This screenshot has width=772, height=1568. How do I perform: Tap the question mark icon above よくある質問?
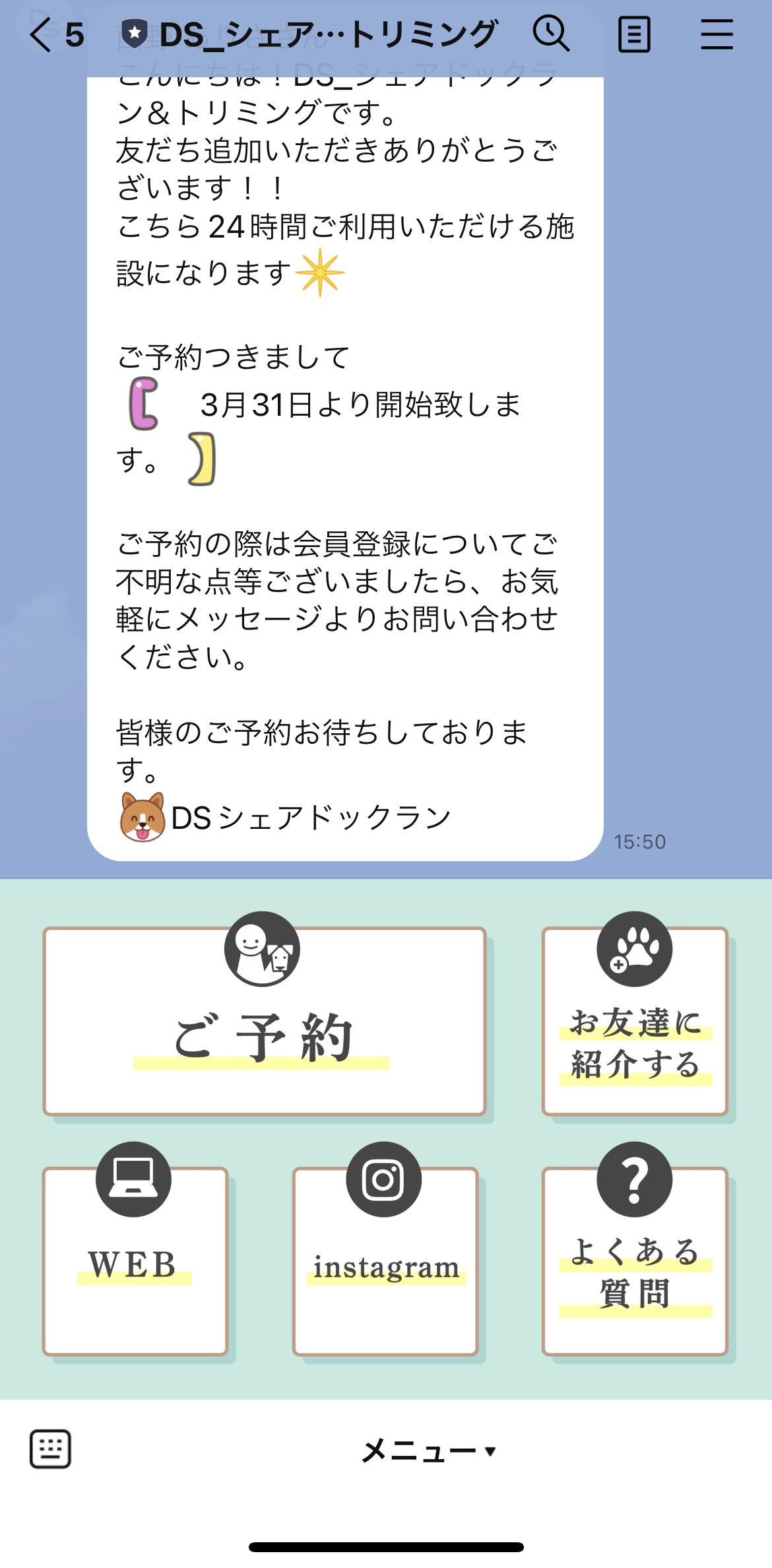pyautogui.click(x=635, y=1181)
